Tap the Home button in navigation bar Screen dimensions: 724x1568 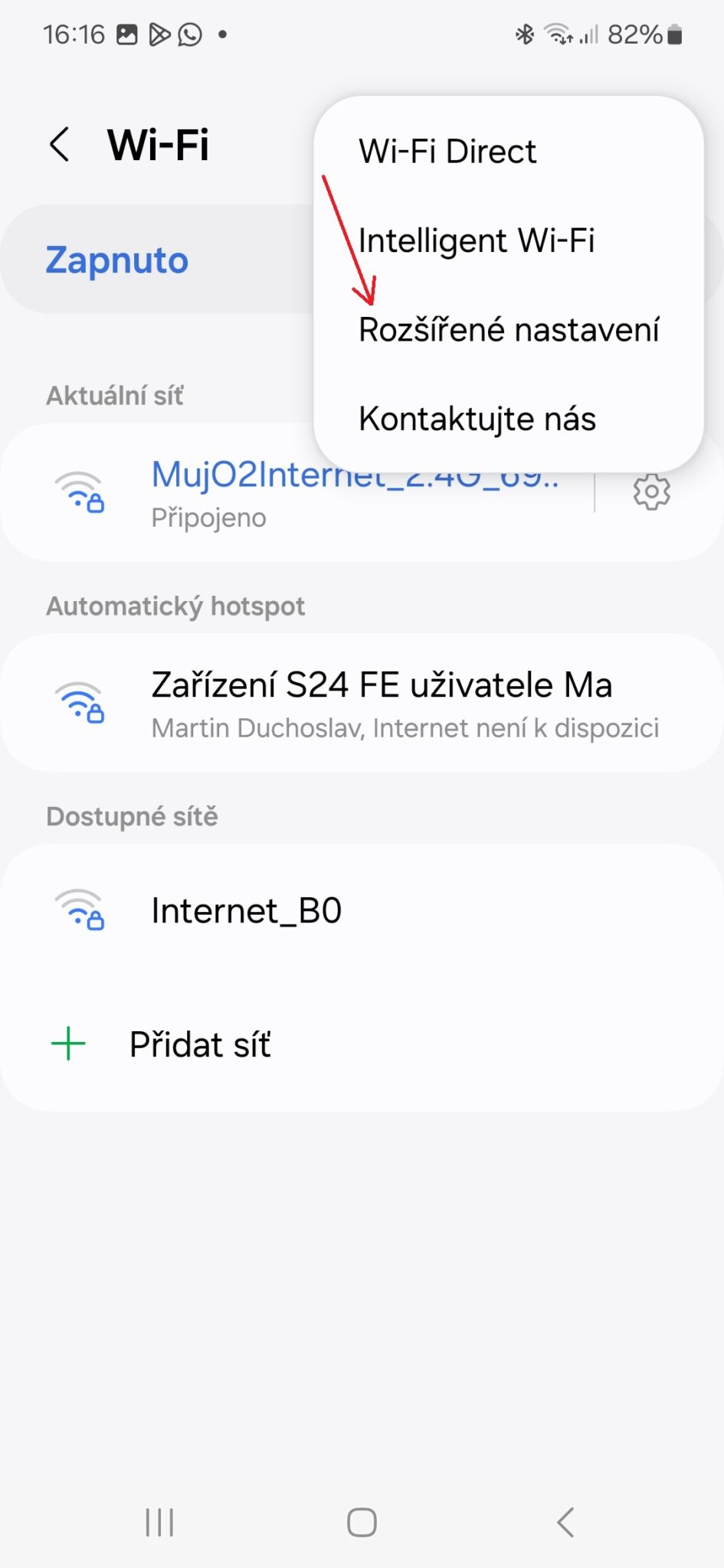(362, 1522)
